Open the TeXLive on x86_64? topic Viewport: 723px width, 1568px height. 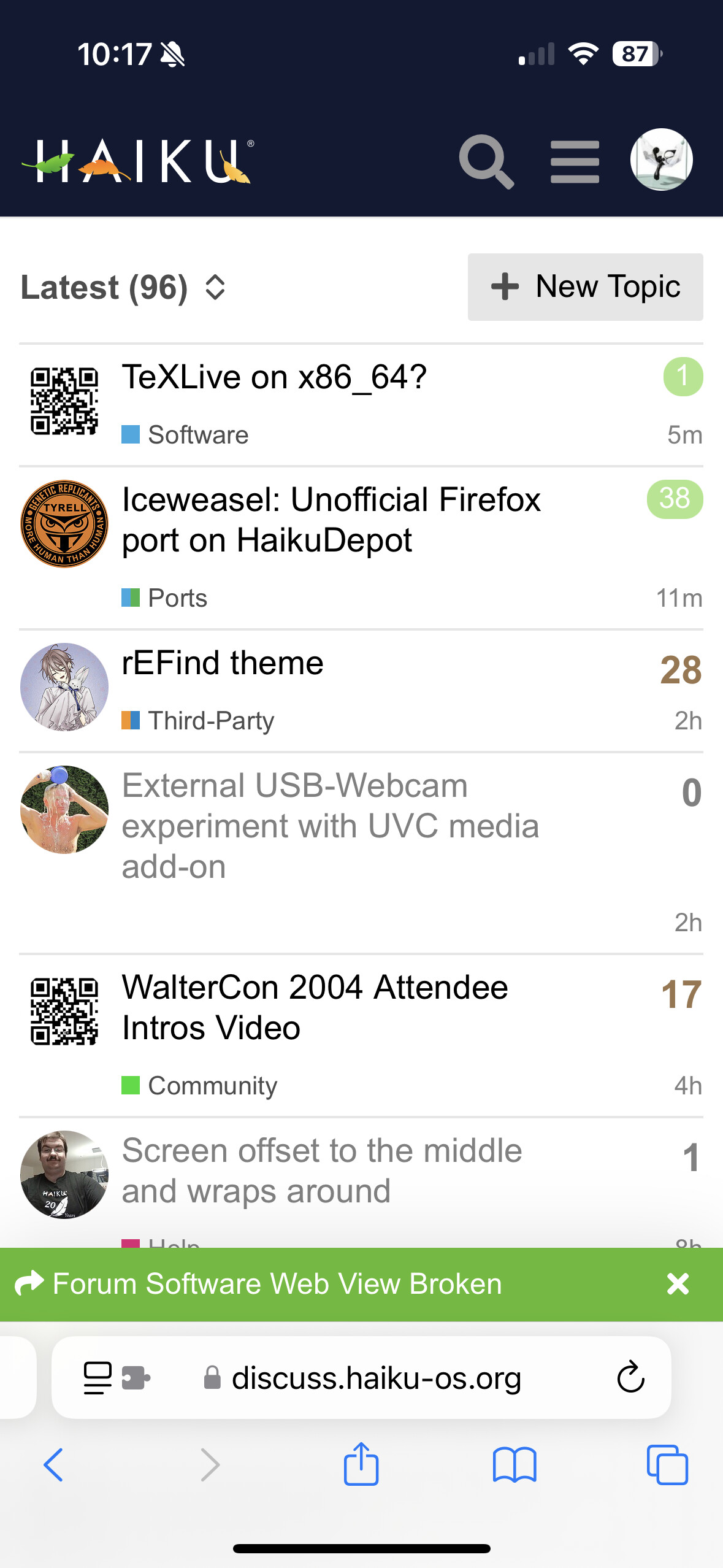[x=274, y=377]
